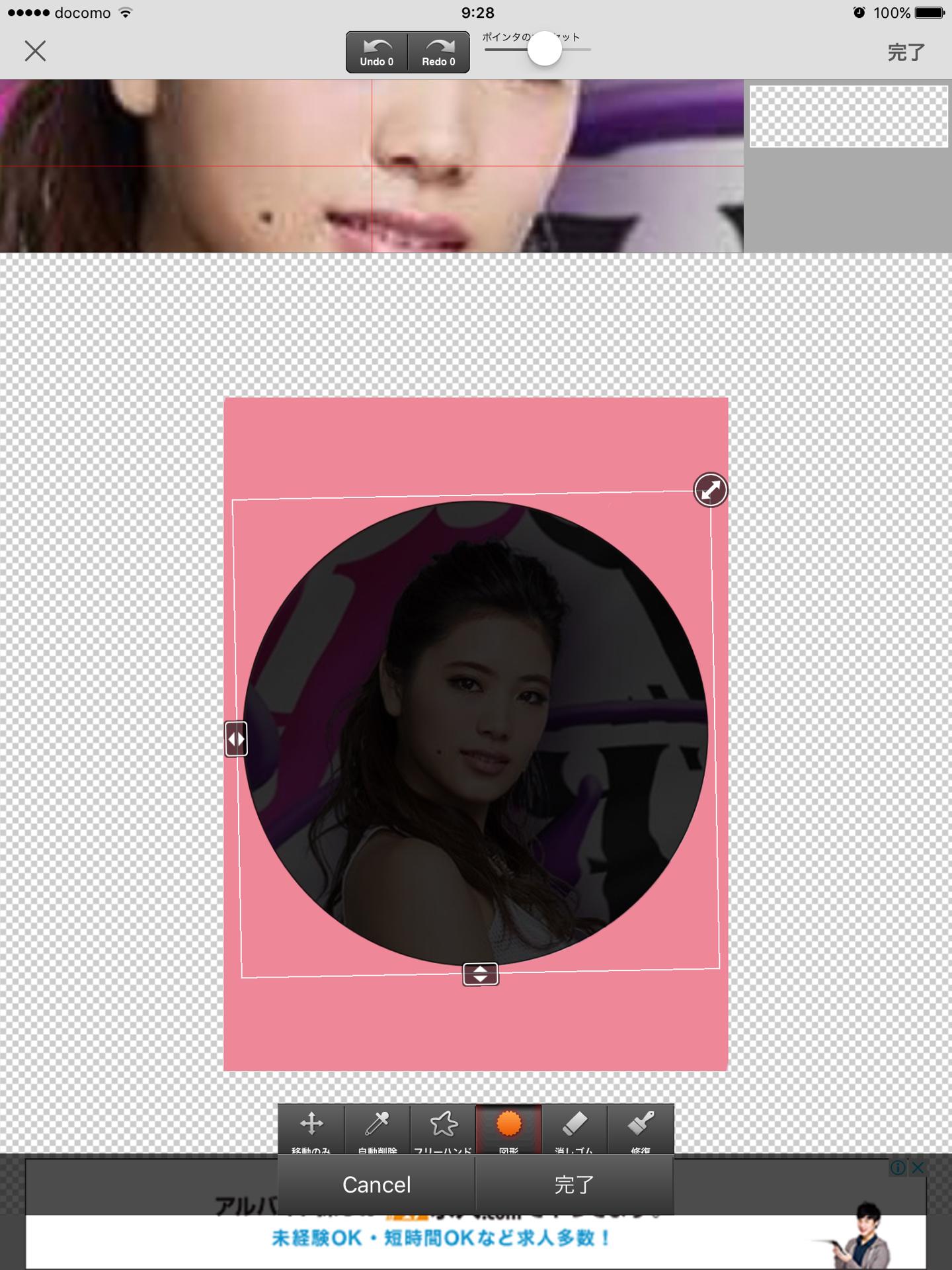Viewport: 952px width, 1270px height.
Task: Tap the vertical height handle
Action: [x=481, y=974]
